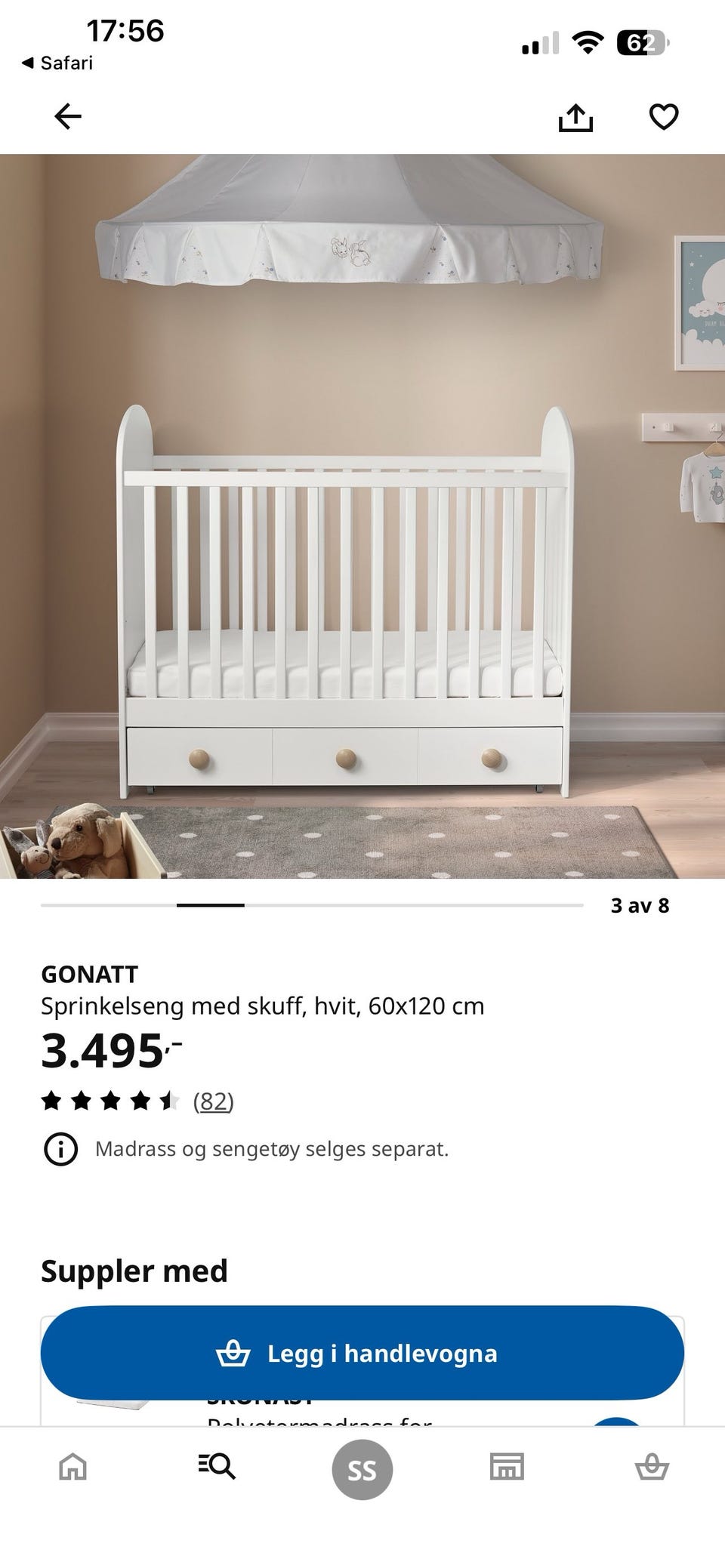The width and height of the screenshot is (725, 1568).
Task: Share this GONATT product
Action: 575,117
